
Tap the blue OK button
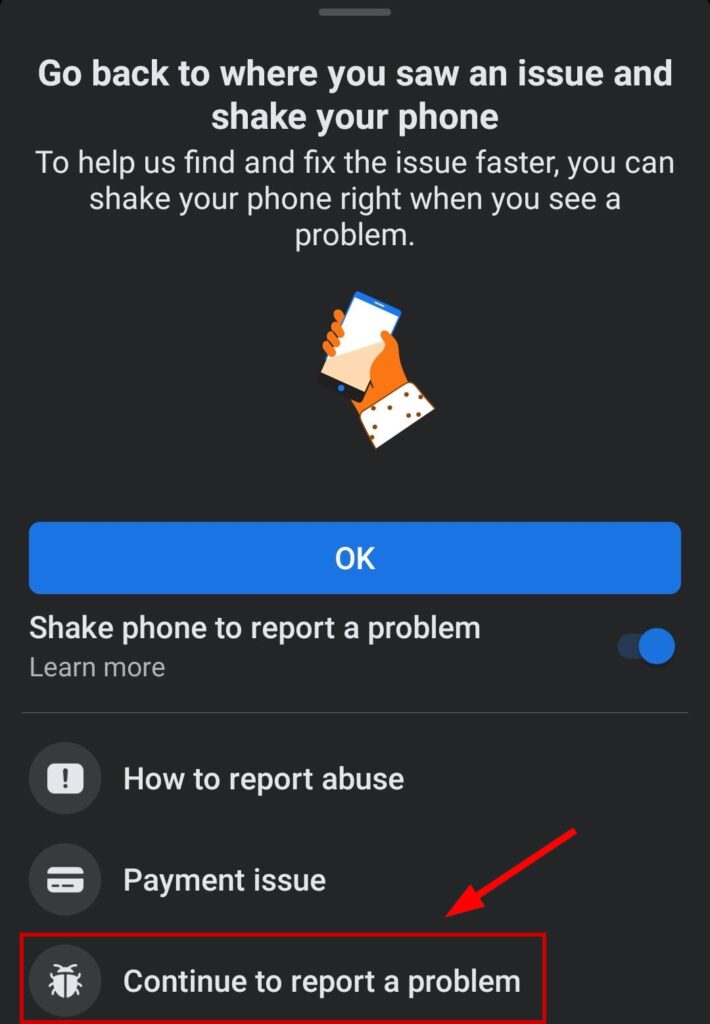point(354,558)
